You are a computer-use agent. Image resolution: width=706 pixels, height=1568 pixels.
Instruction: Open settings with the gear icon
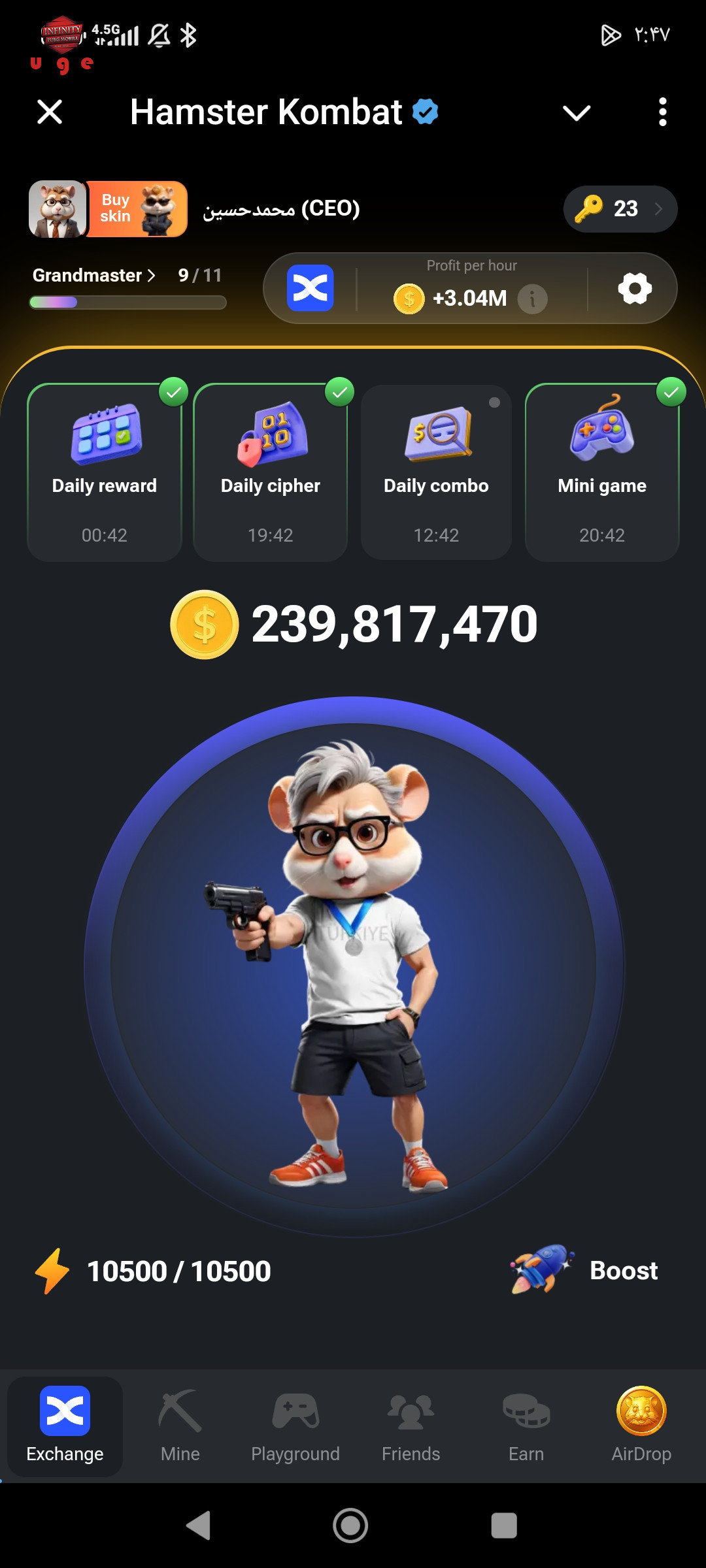[635, 288]
